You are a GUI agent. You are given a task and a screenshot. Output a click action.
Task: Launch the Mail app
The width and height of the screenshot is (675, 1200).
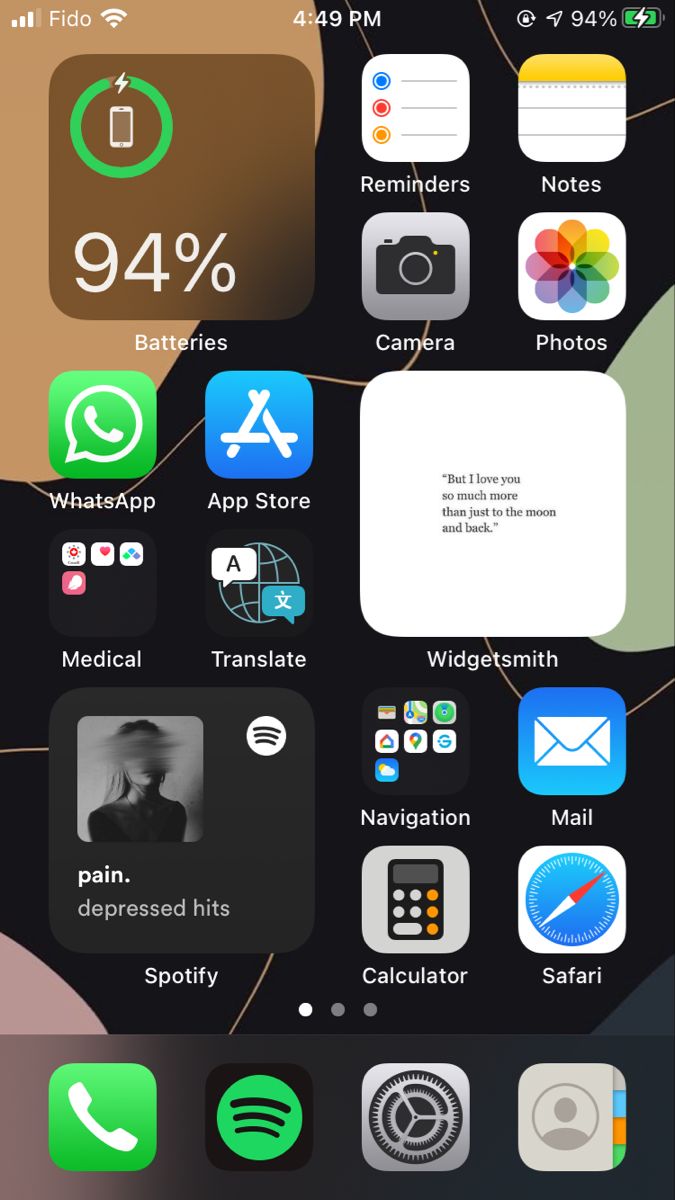point(572,741)
